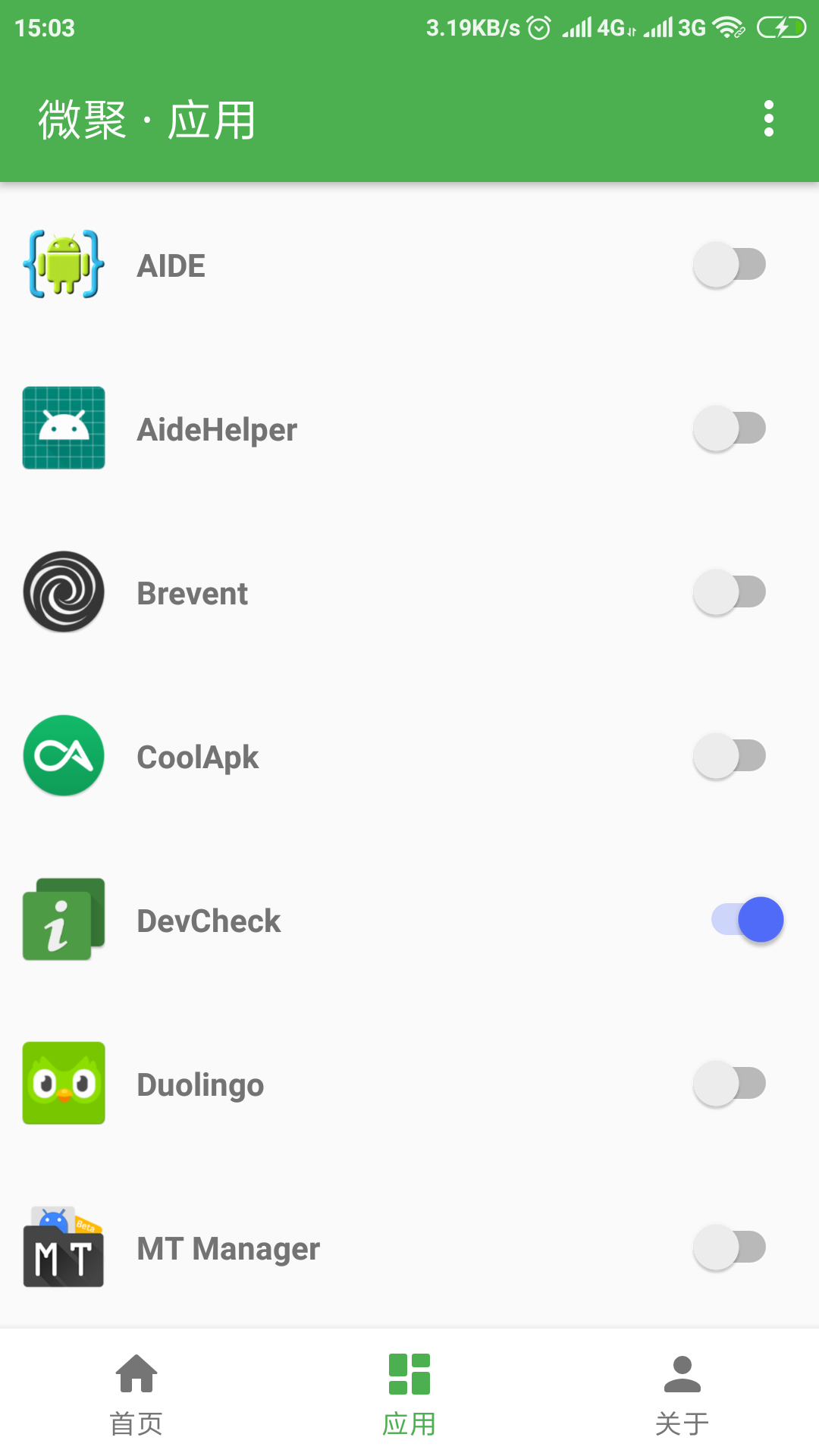Disable the DevCheck switch
This screenshot has width=819, height=1456.
click(747, 920)
